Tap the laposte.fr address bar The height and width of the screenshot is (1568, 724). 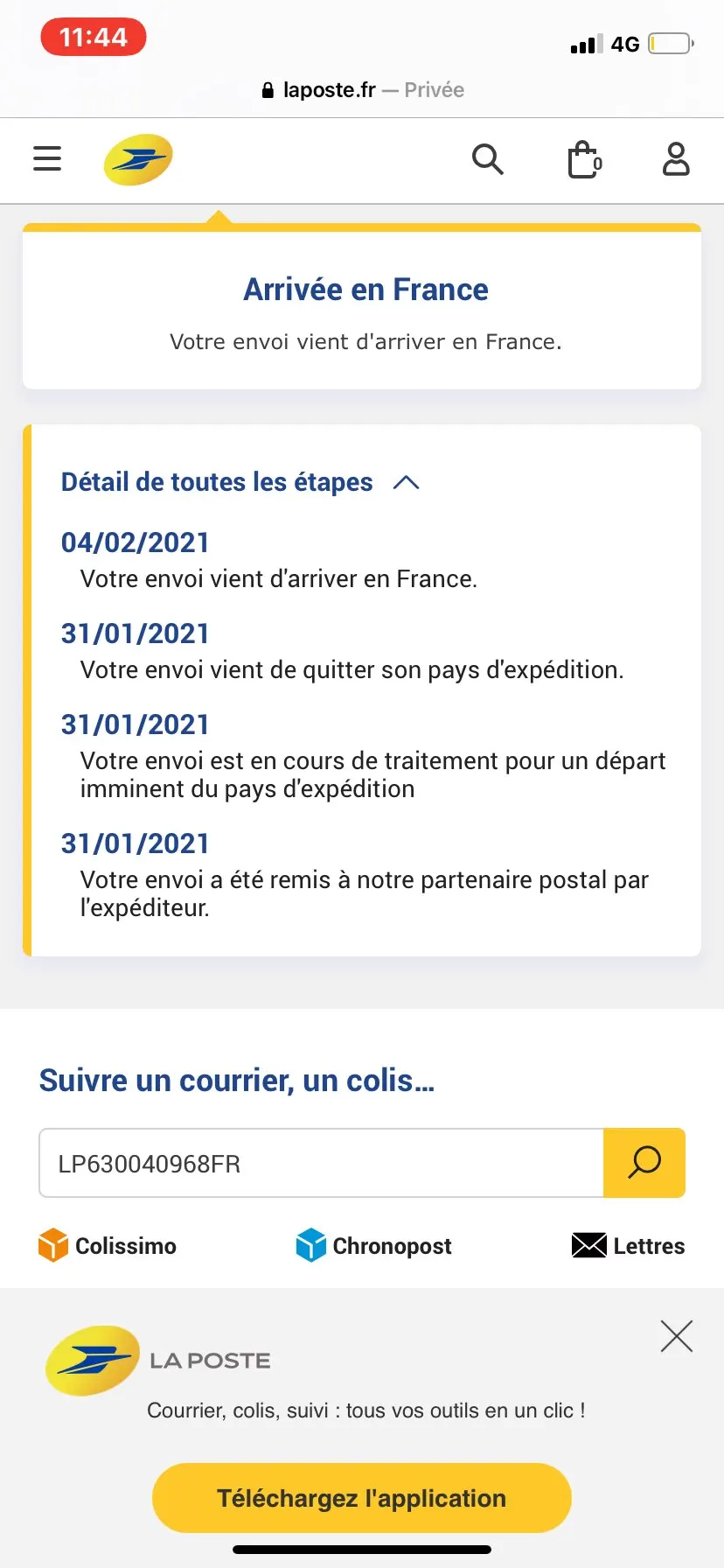(362, 90)
